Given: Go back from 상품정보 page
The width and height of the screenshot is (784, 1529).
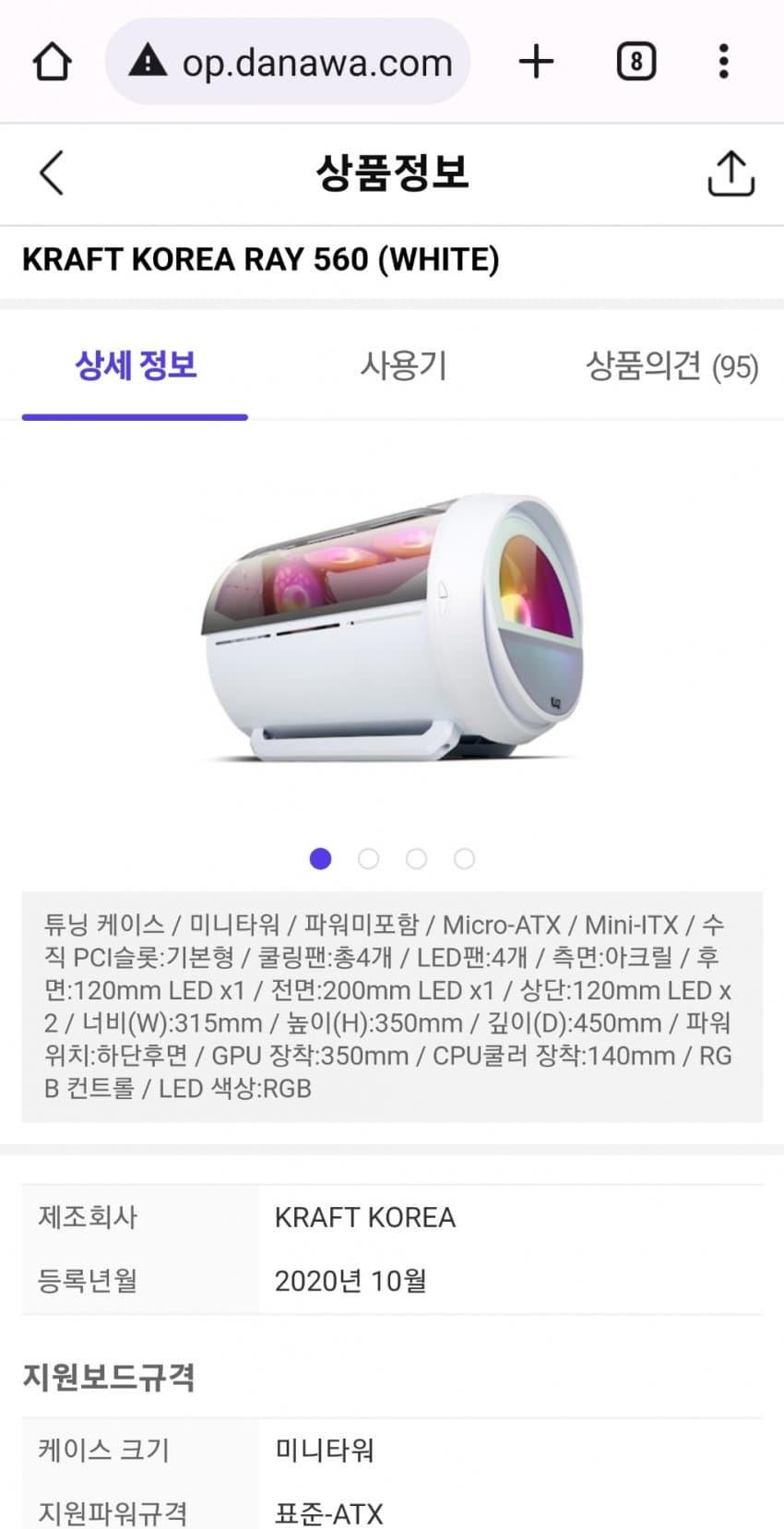Looking at the screenshot, I should (x=53, y=173).
